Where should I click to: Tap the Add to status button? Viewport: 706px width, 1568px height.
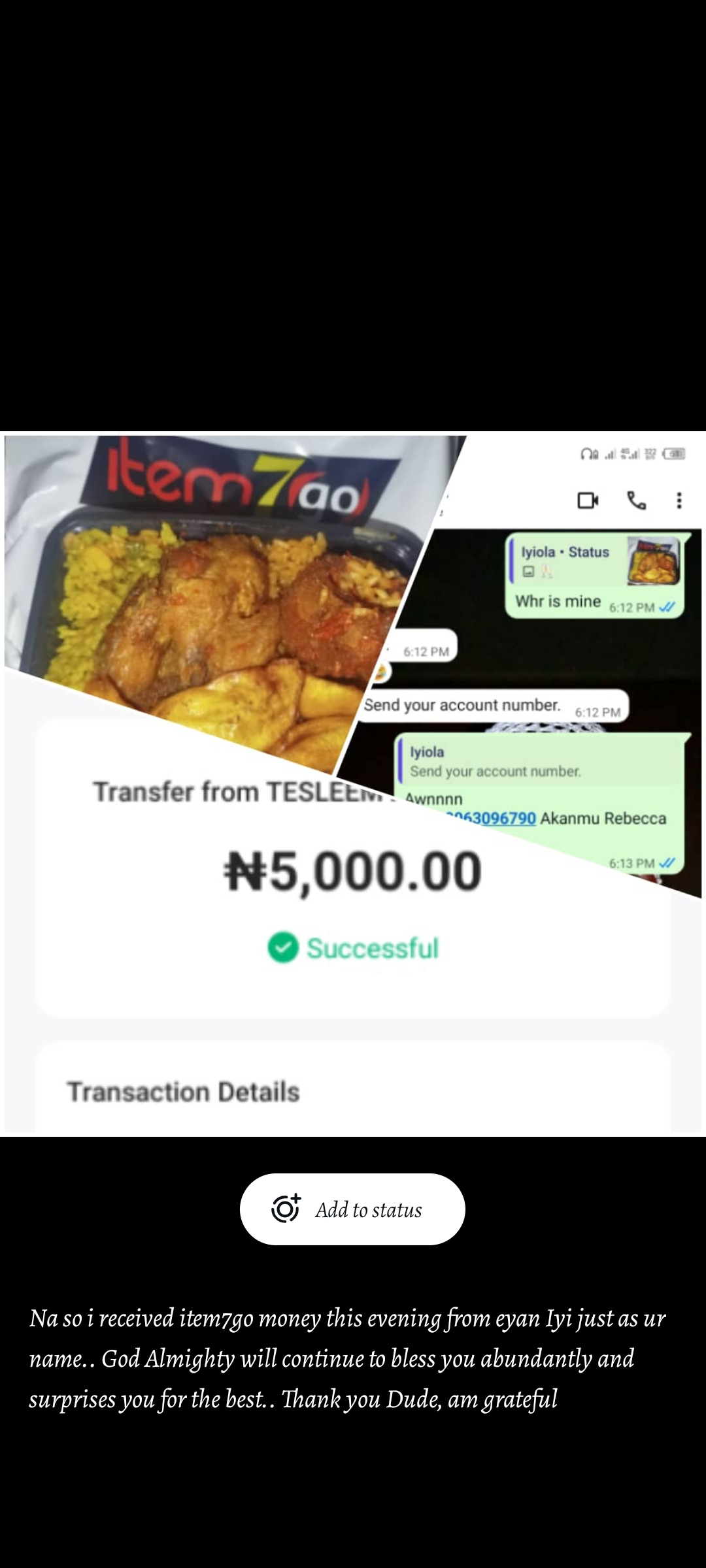pyautogui.click(x=352, y=1209)
